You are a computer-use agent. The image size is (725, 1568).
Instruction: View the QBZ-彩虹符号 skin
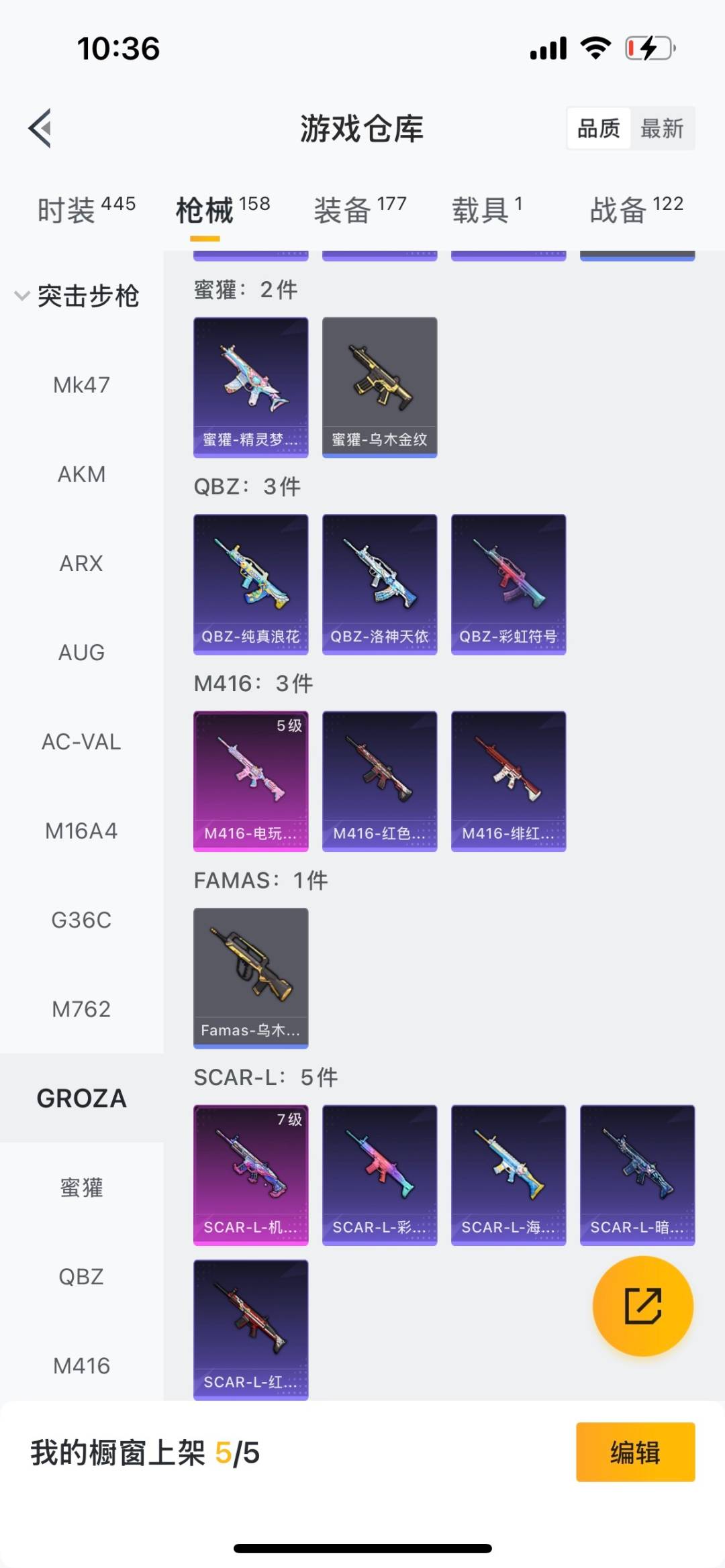pos(508,584)
